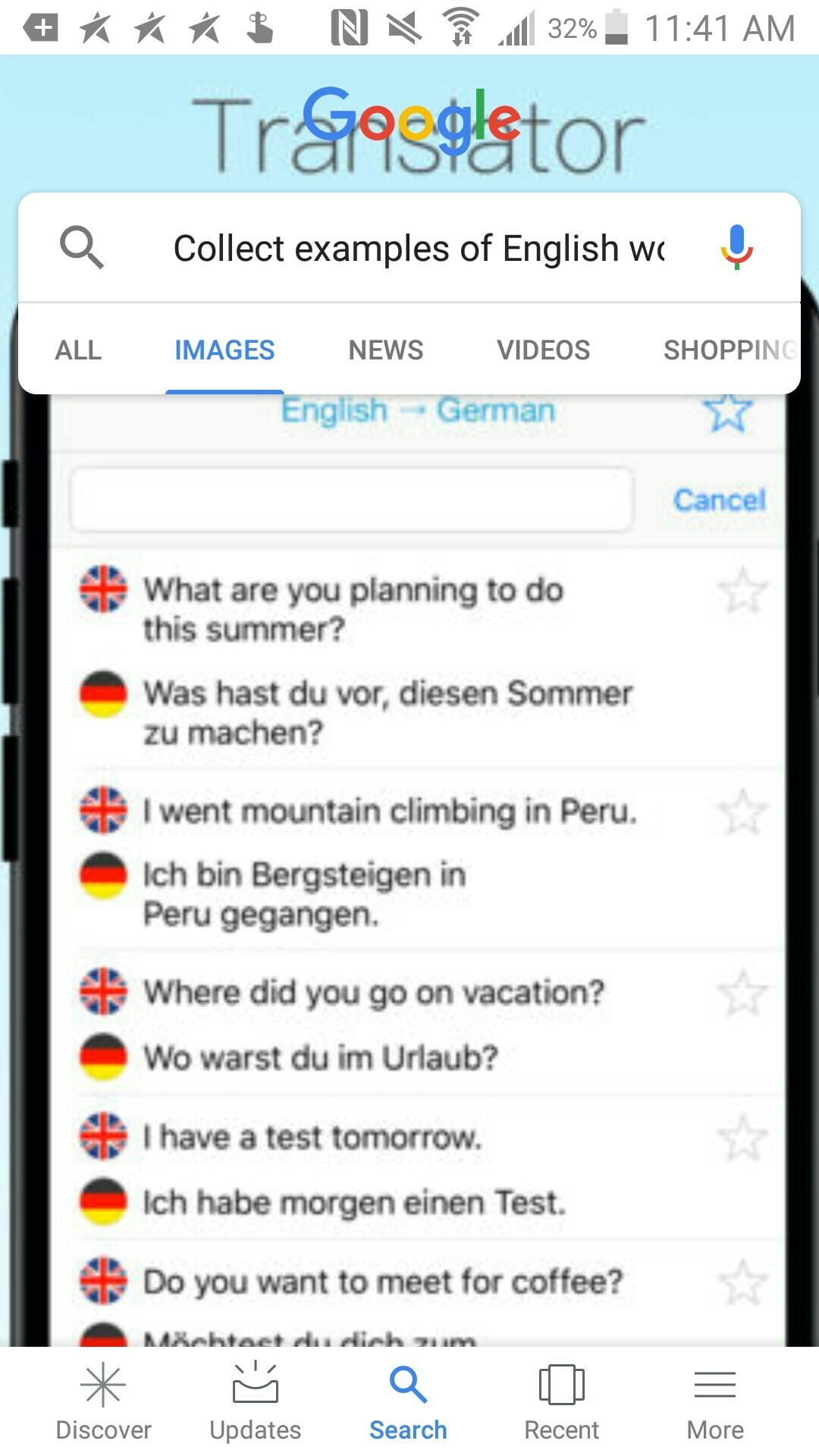Show NEWS results
Viewport: 819px width, 1456px height.
pos(385,350)
